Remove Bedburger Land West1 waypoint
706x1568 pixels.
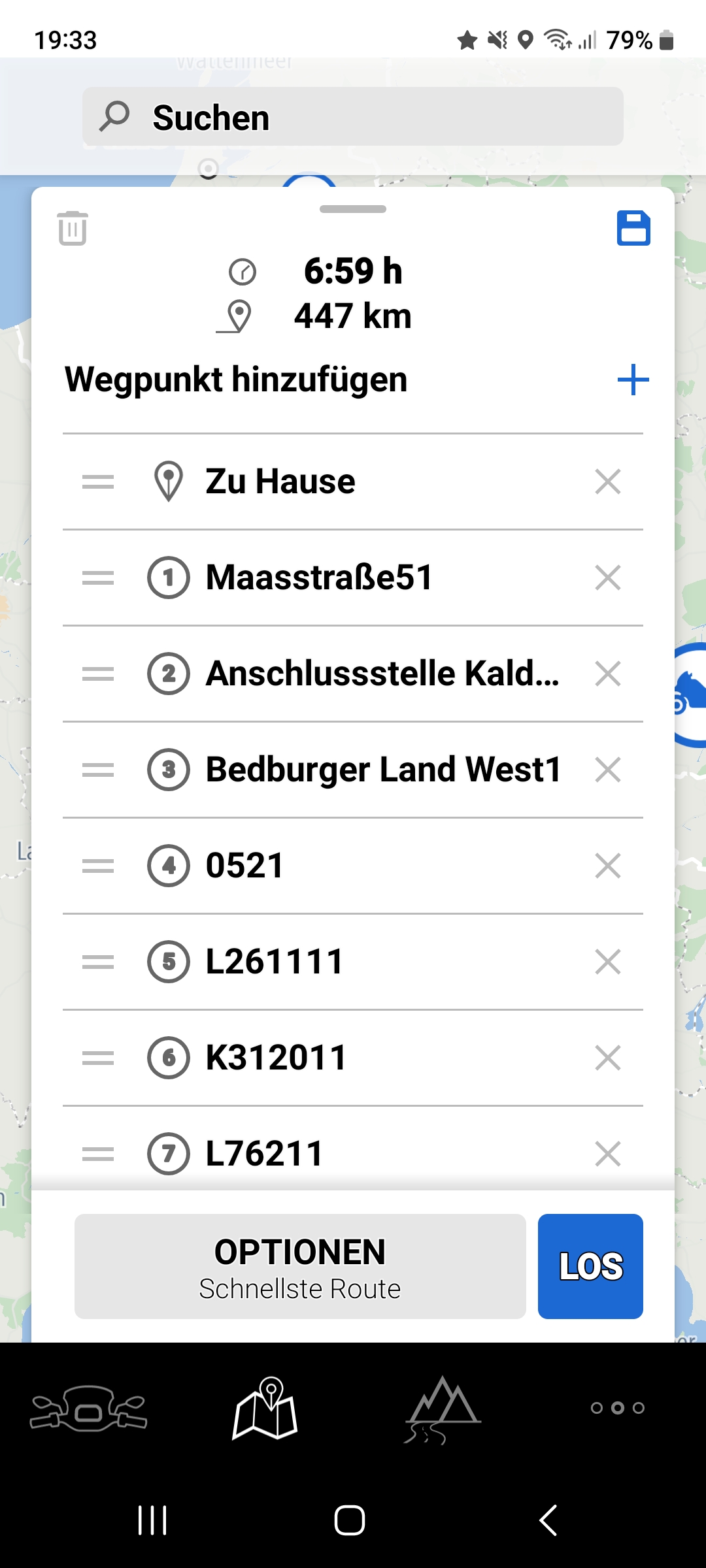[608, 770]
